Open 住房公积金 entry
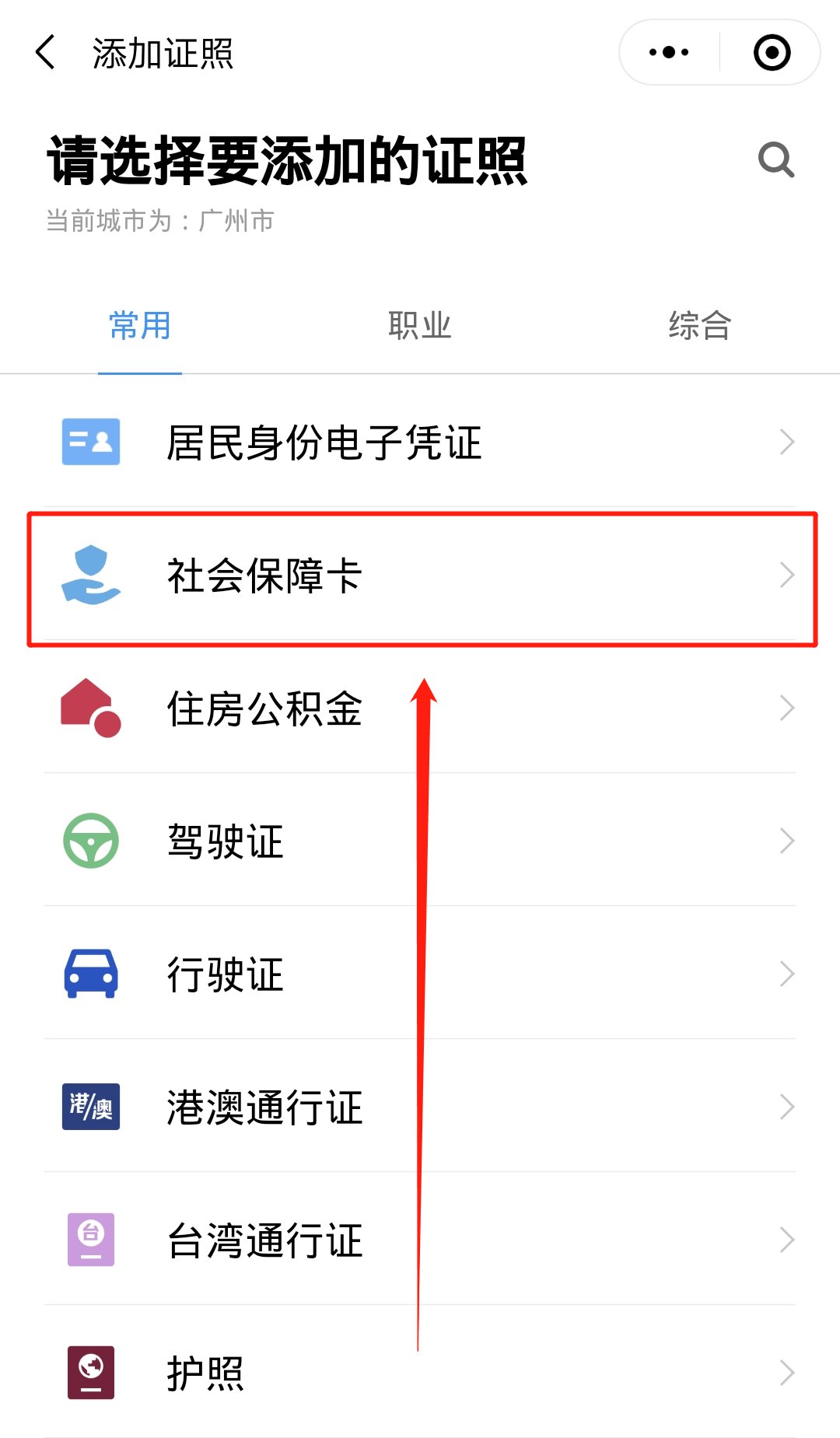The width and height of the screenshot is (840, 1438). point(420,709)
